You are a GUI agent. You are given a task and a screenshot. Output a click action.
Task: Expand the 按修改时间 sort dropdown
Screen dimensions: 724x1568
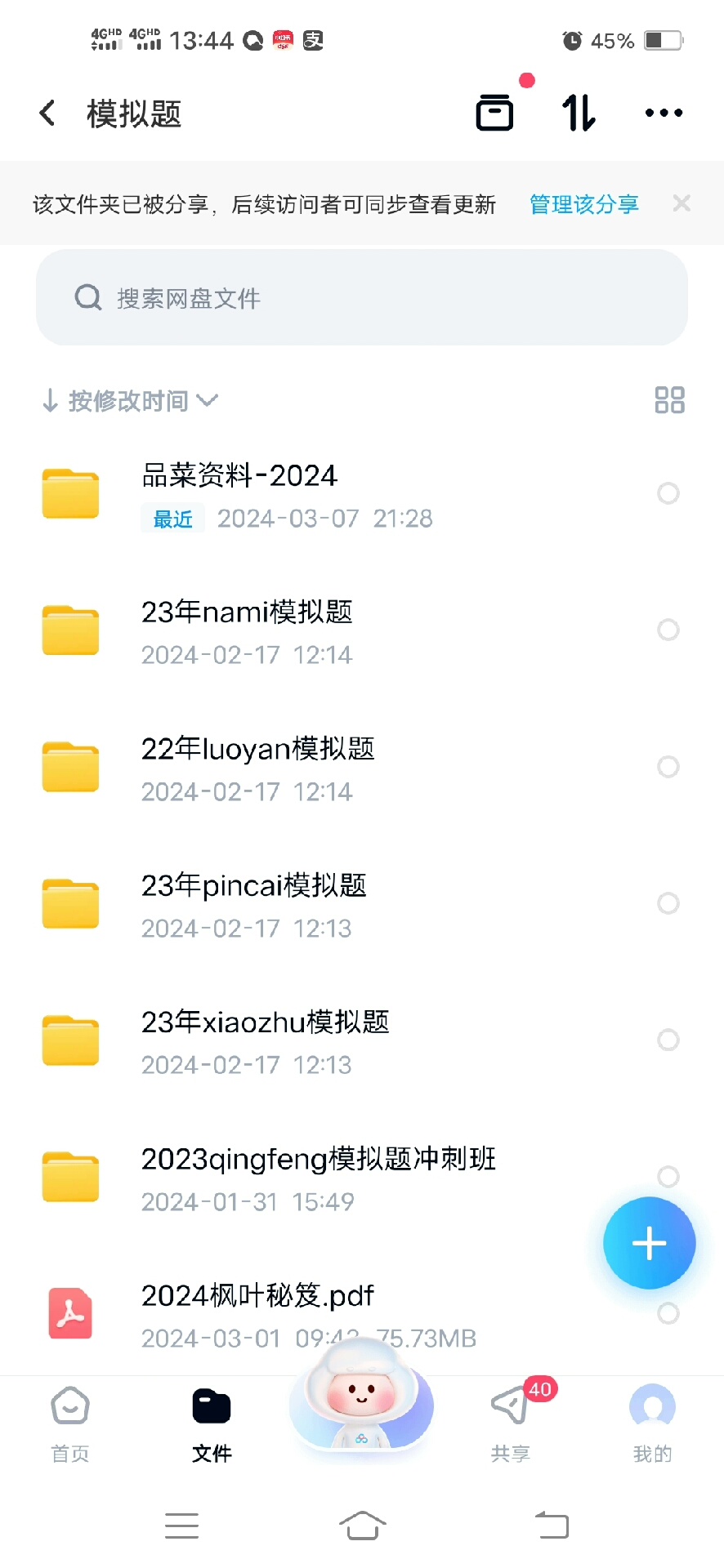(131, 401)
